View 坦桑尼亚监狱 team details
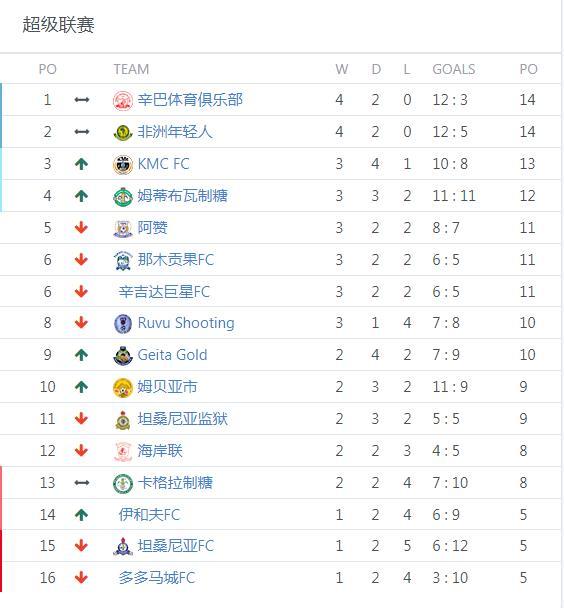This screenshot has width=564, height=608. 182,419
